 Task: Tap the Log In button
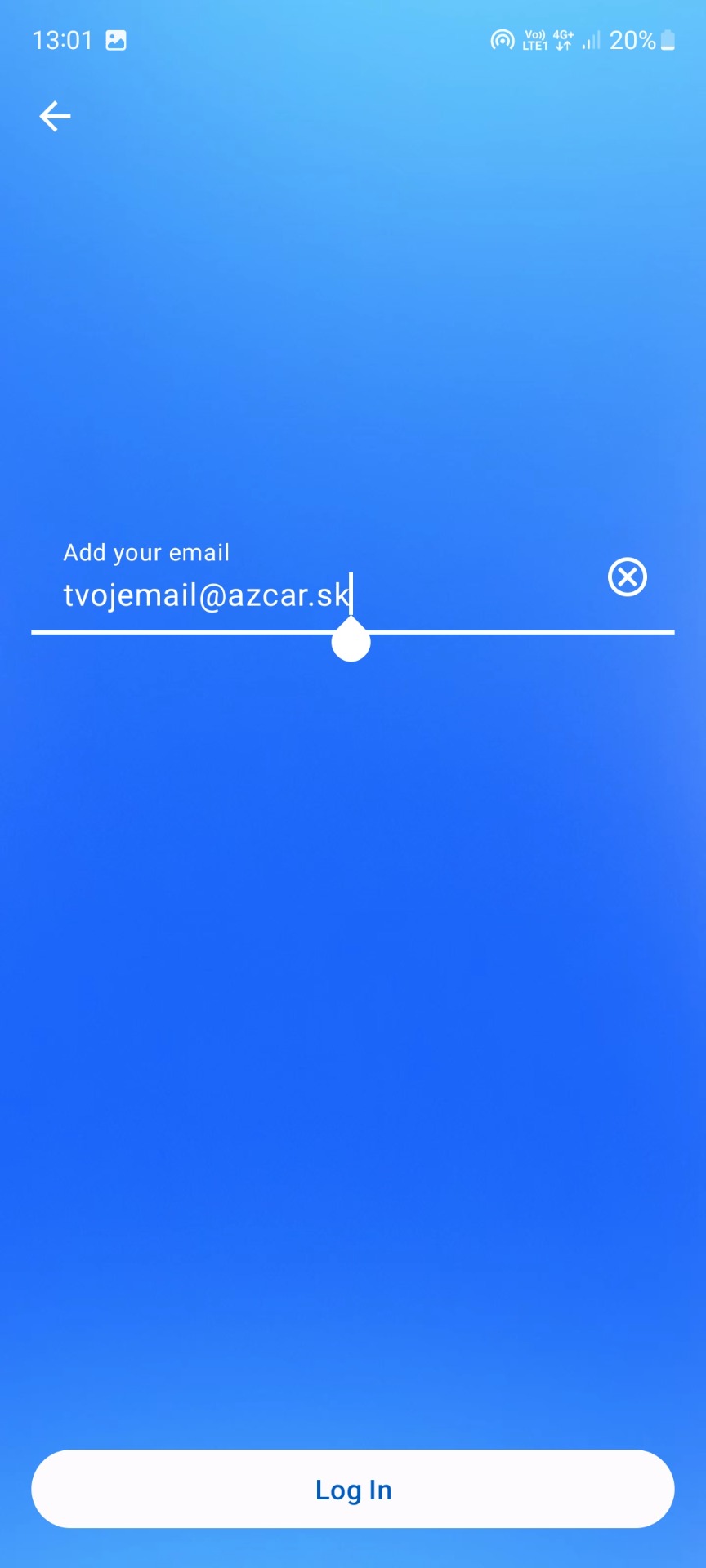(353, 1489)
